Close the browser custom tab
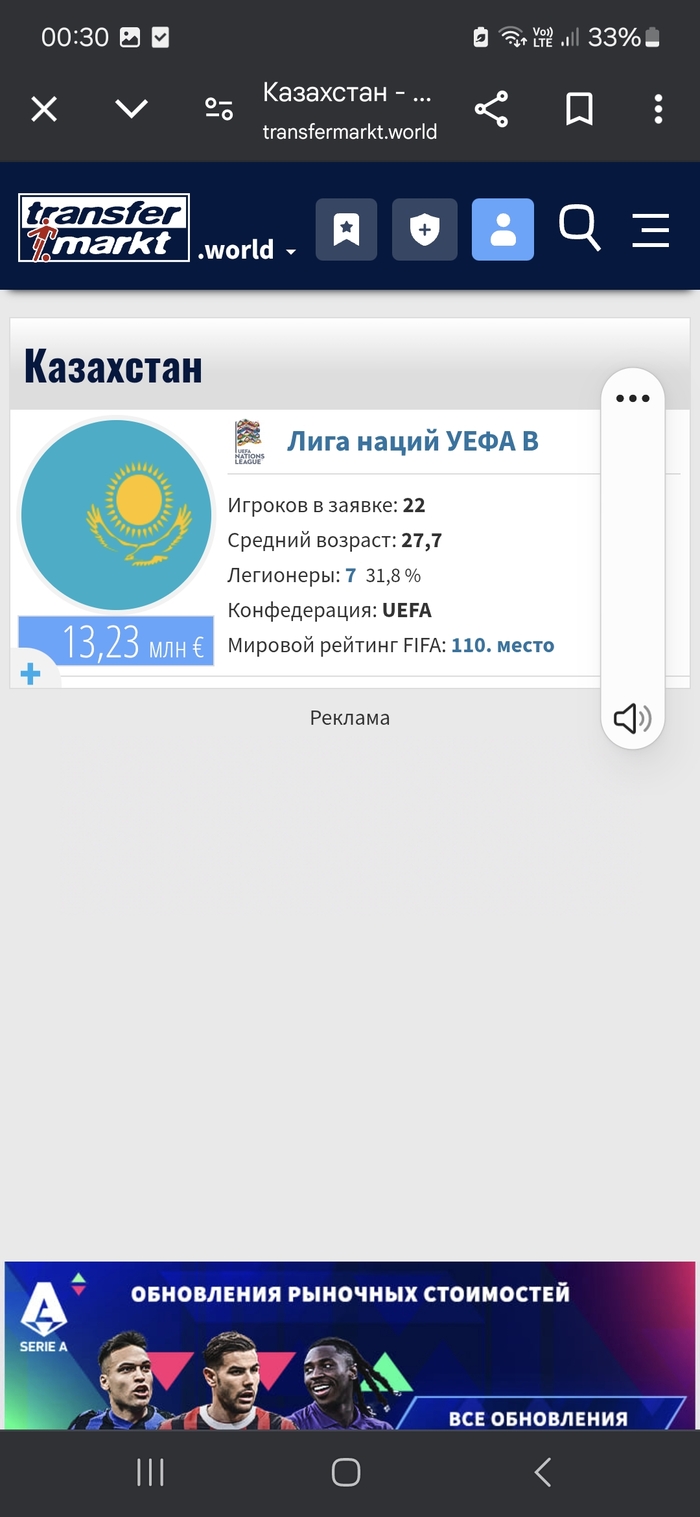This screenshot has height=1517, width=700. point(44,109)
